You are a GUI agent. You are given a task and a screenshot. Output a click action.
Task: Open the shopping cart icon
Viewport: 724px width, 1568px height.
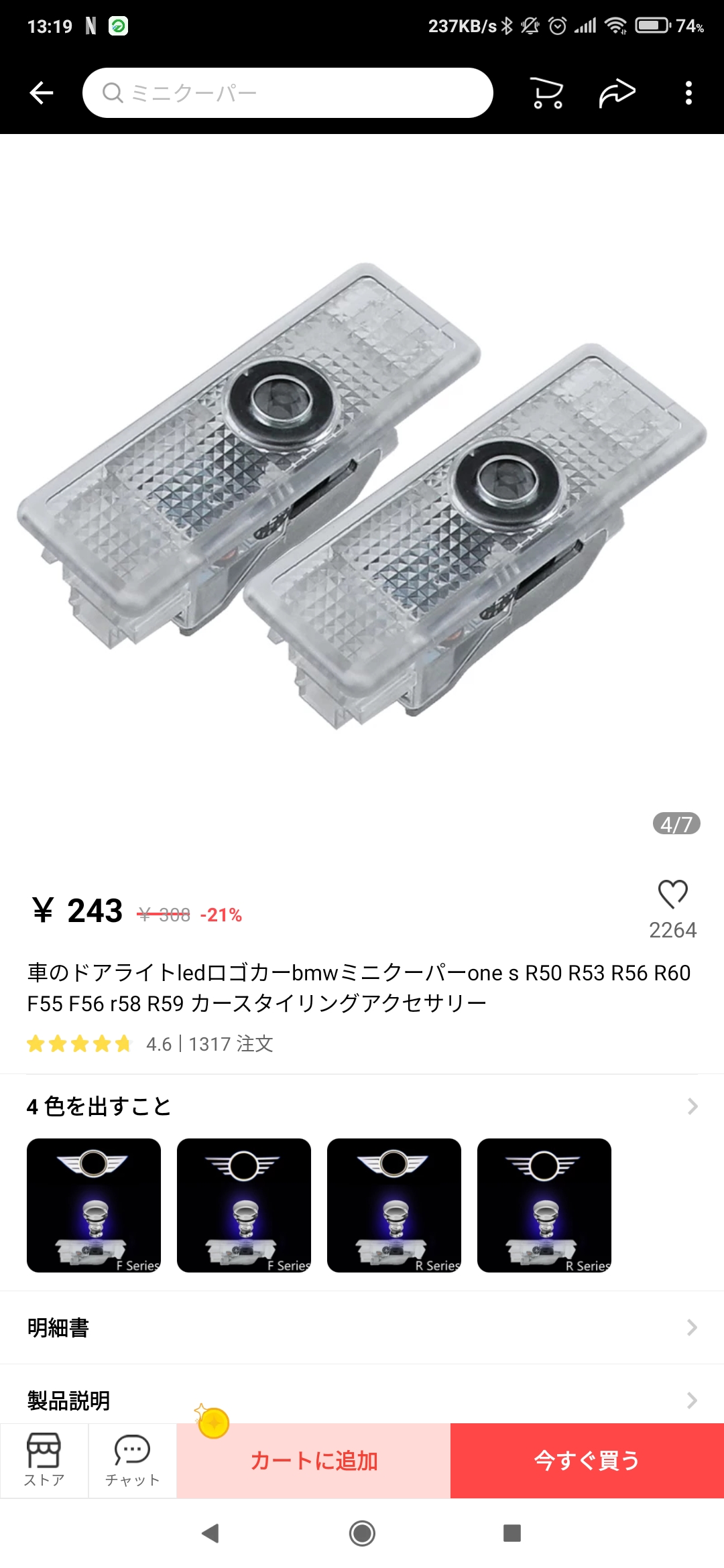tap(546, 92)
